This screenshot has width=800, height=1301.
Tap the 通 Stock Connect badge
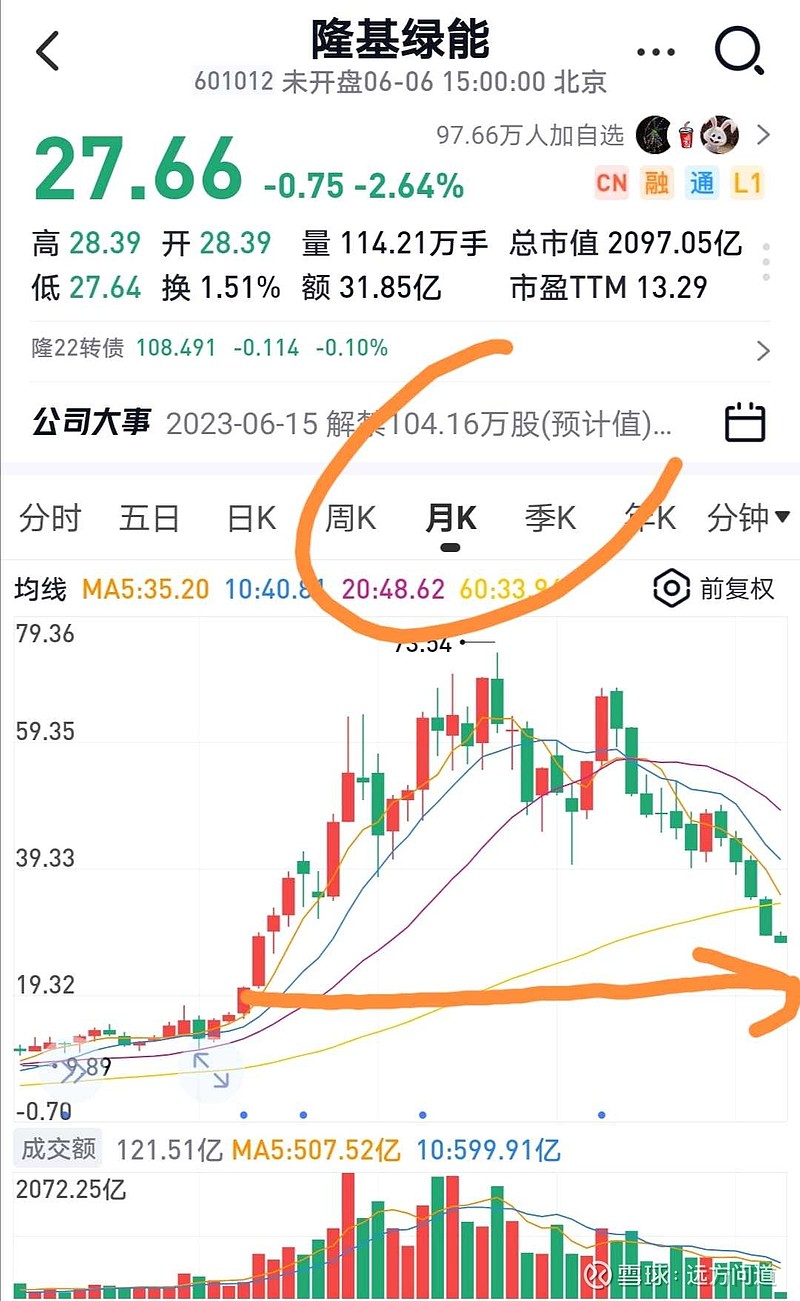(x=701, y=183)
